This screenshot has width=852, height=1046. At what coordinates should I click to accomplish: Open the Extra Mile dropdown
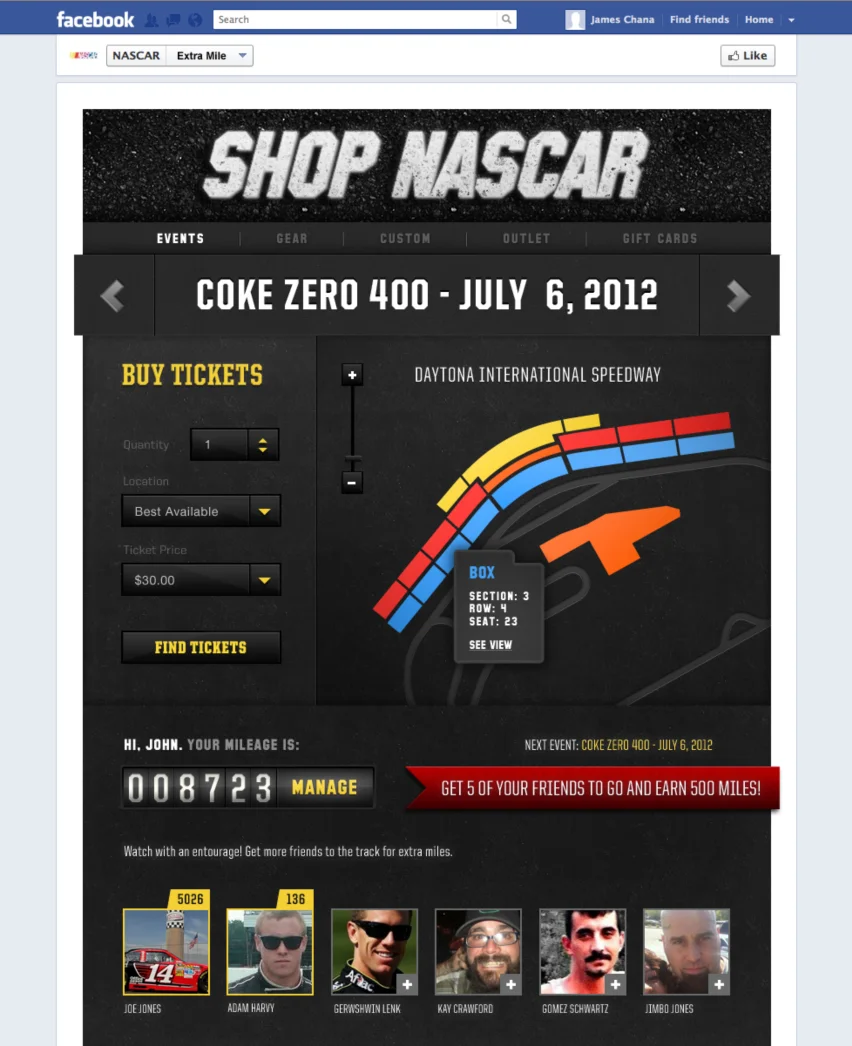[211, 56]
